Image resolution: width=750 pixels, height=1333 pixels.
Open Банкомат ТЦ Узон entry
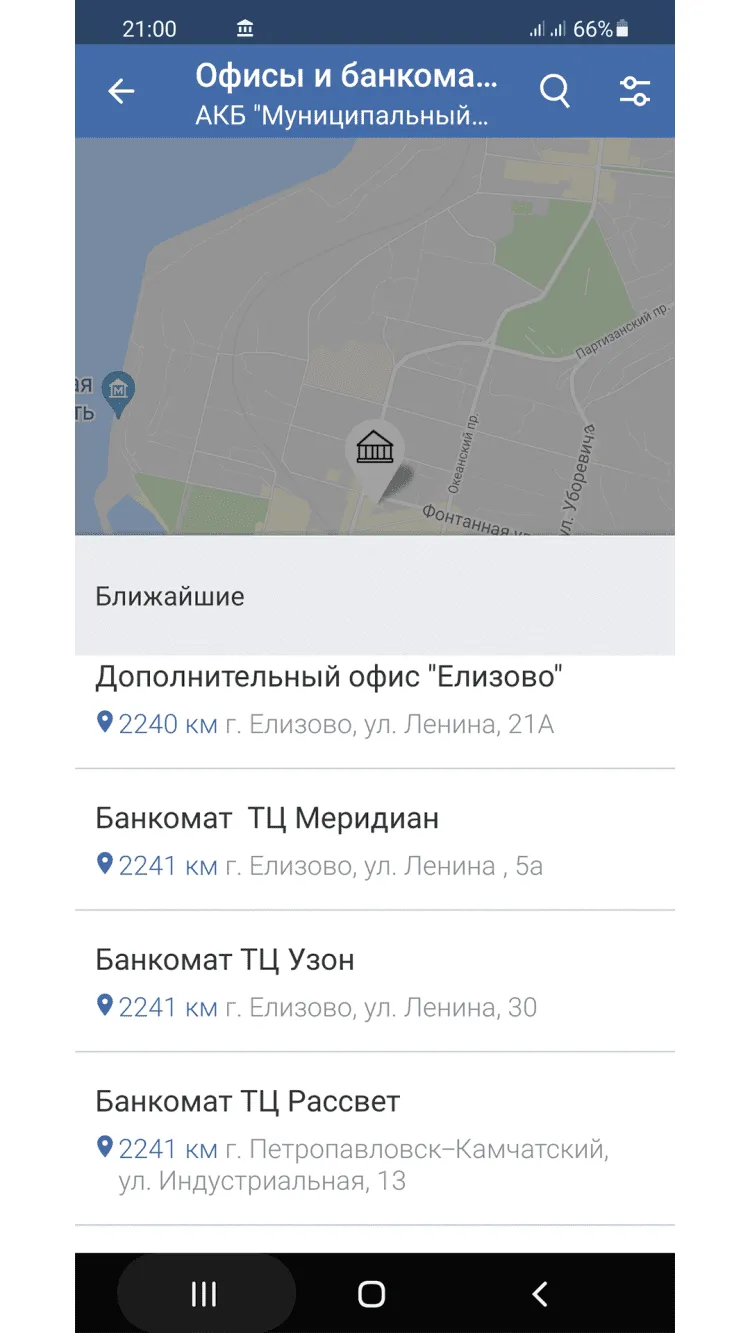pos(374,981)
